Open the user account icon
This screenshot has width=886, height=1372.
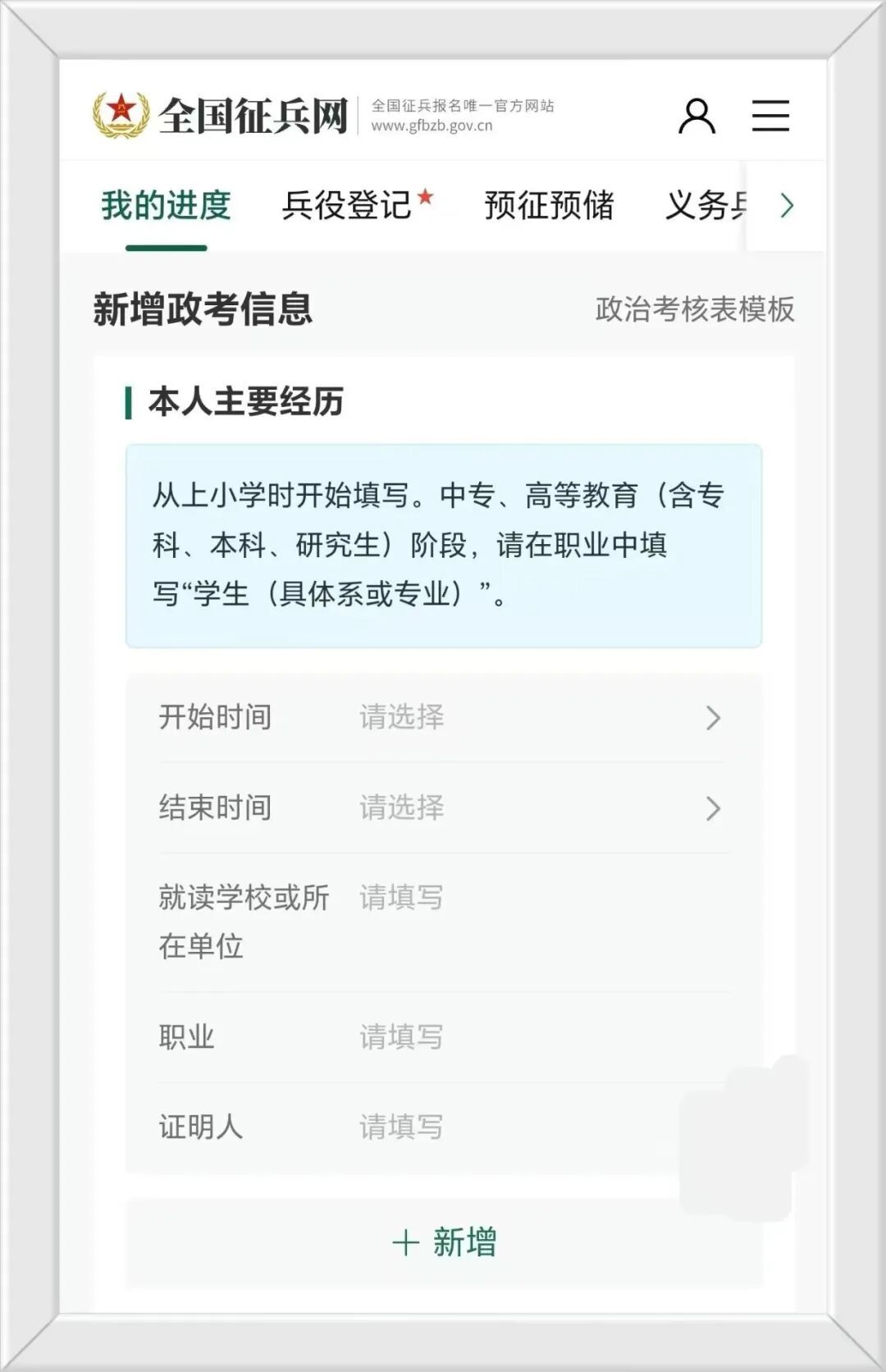pos(696,116)
